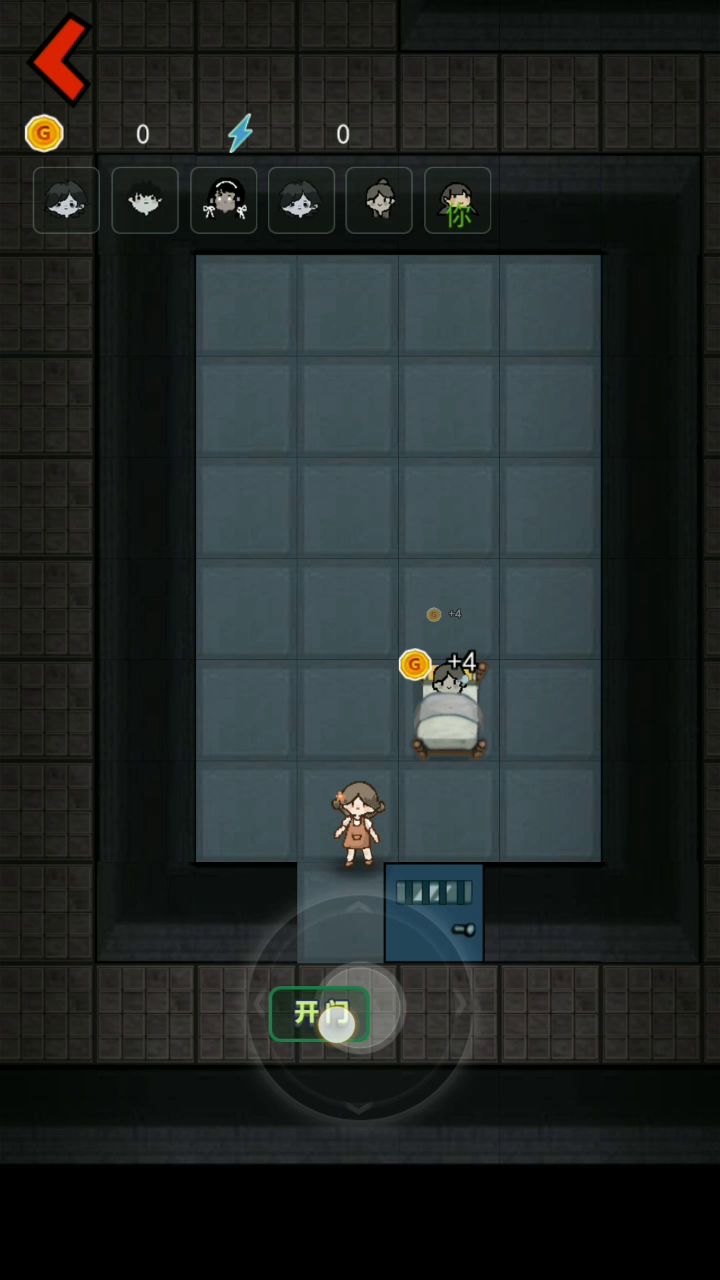The image size is (720, 1280).
Task: Tap the green 开门 open-door button
Action: coord(316,1013)
